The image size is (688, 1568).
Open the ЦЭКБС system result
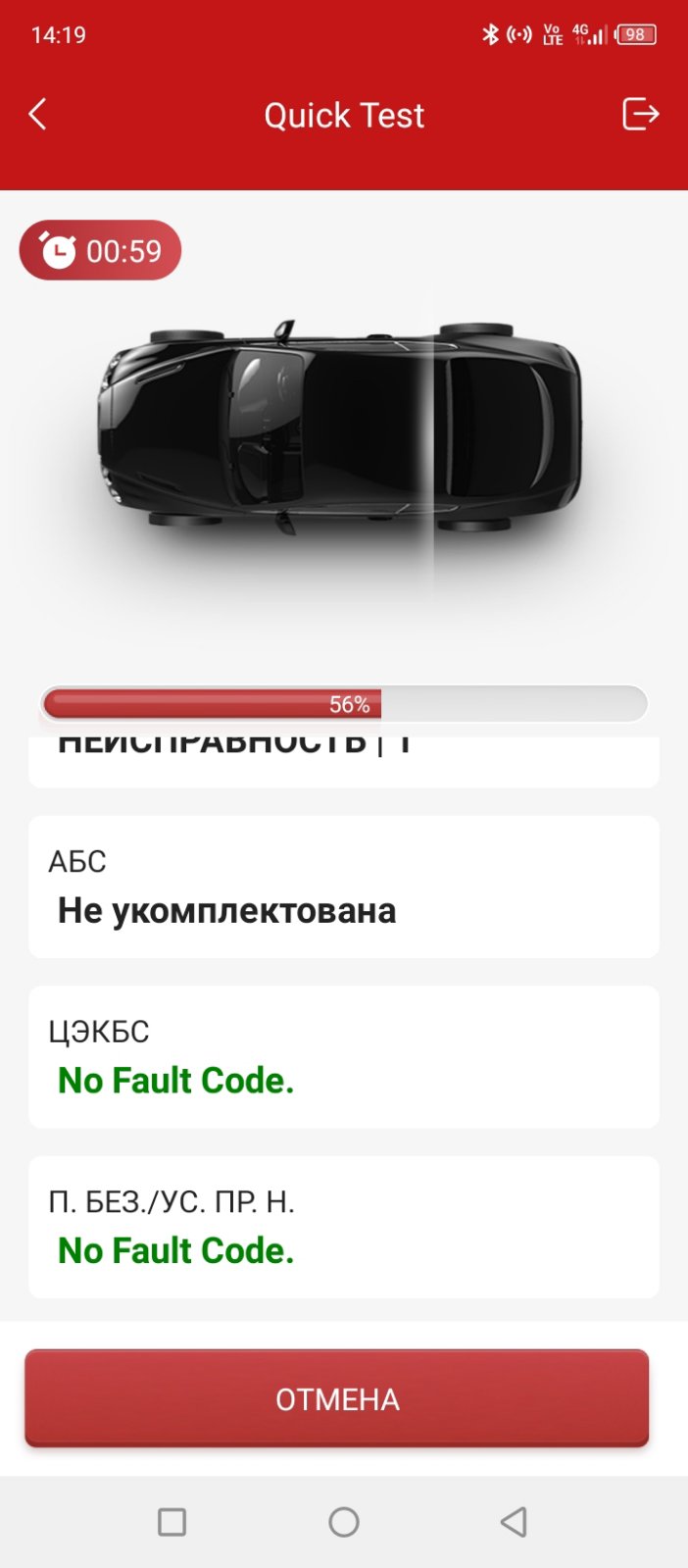pyautogui.click(x=343, y=1056)
